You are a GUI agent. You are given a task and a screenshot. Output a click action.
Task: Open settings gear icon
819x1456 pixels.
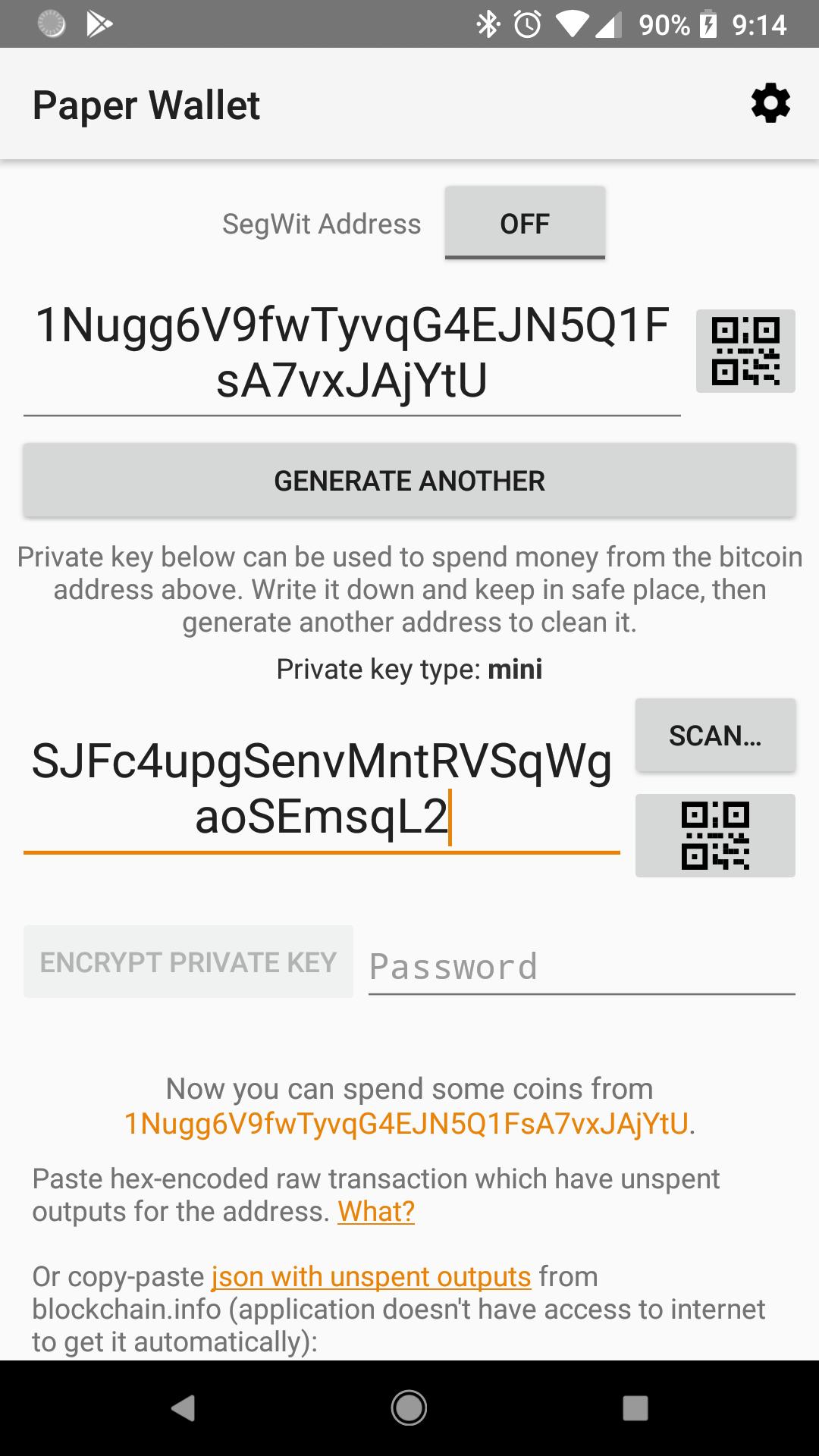tap(770, 104)
